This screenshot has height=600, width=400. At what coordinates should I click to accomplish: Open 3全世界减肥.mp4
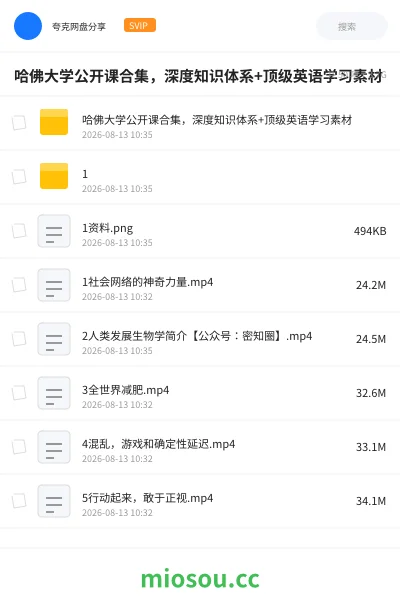pos(200,393)
